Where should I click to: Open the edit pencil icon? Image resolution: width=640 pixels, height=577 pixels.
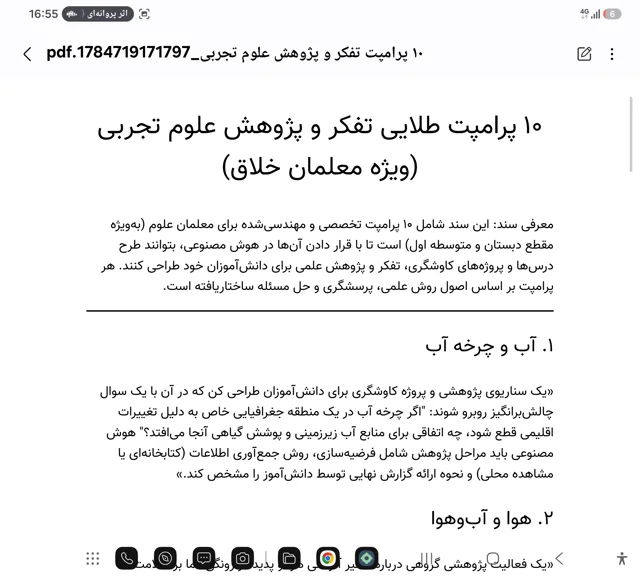pyautogui.click(x=584, y=54)
